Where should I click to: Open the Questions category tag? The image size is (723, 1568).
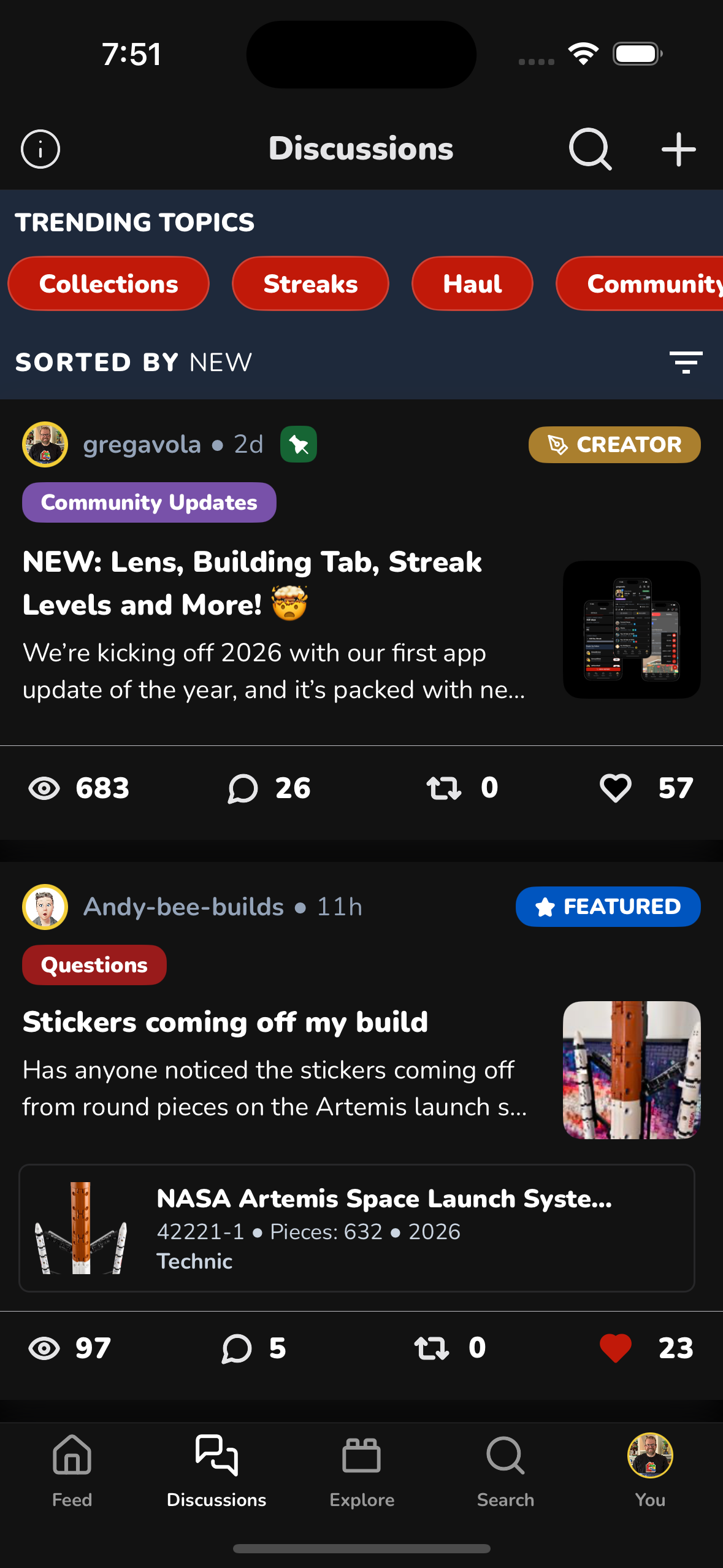[x=93, y=964]
